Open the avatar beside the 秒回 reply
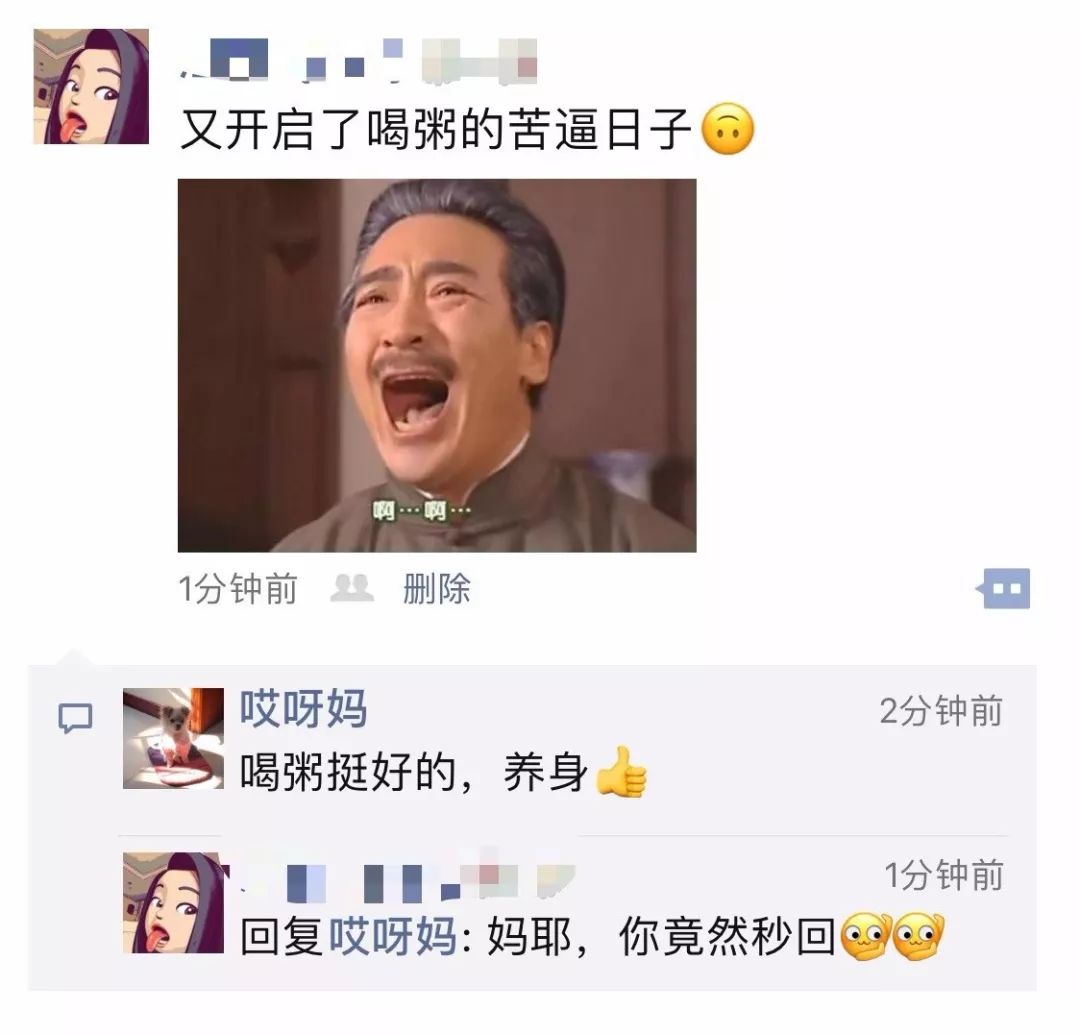 tap(173, 903)
